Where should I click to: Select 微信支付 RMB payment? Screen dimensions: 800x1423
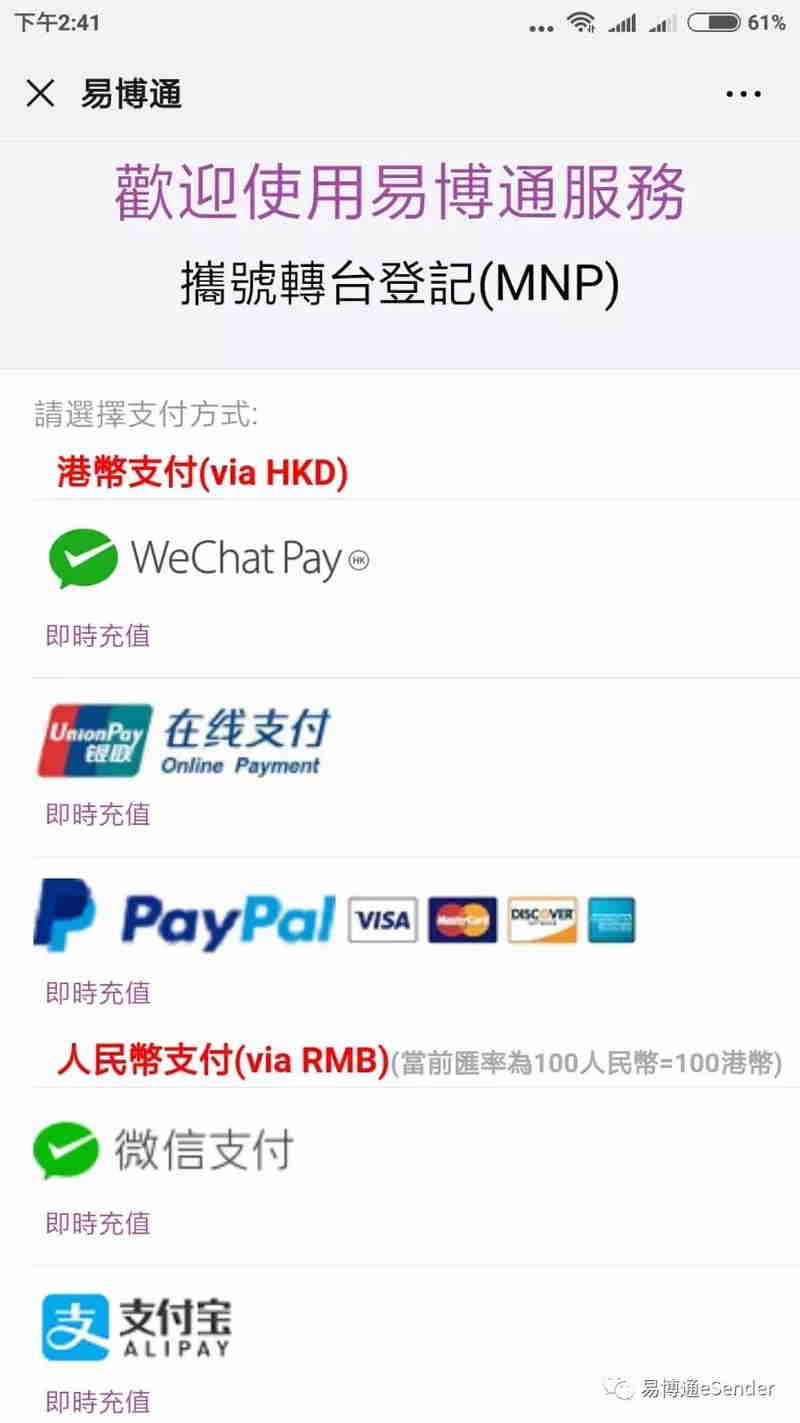pyautogui.click(x=163, y=1150)
